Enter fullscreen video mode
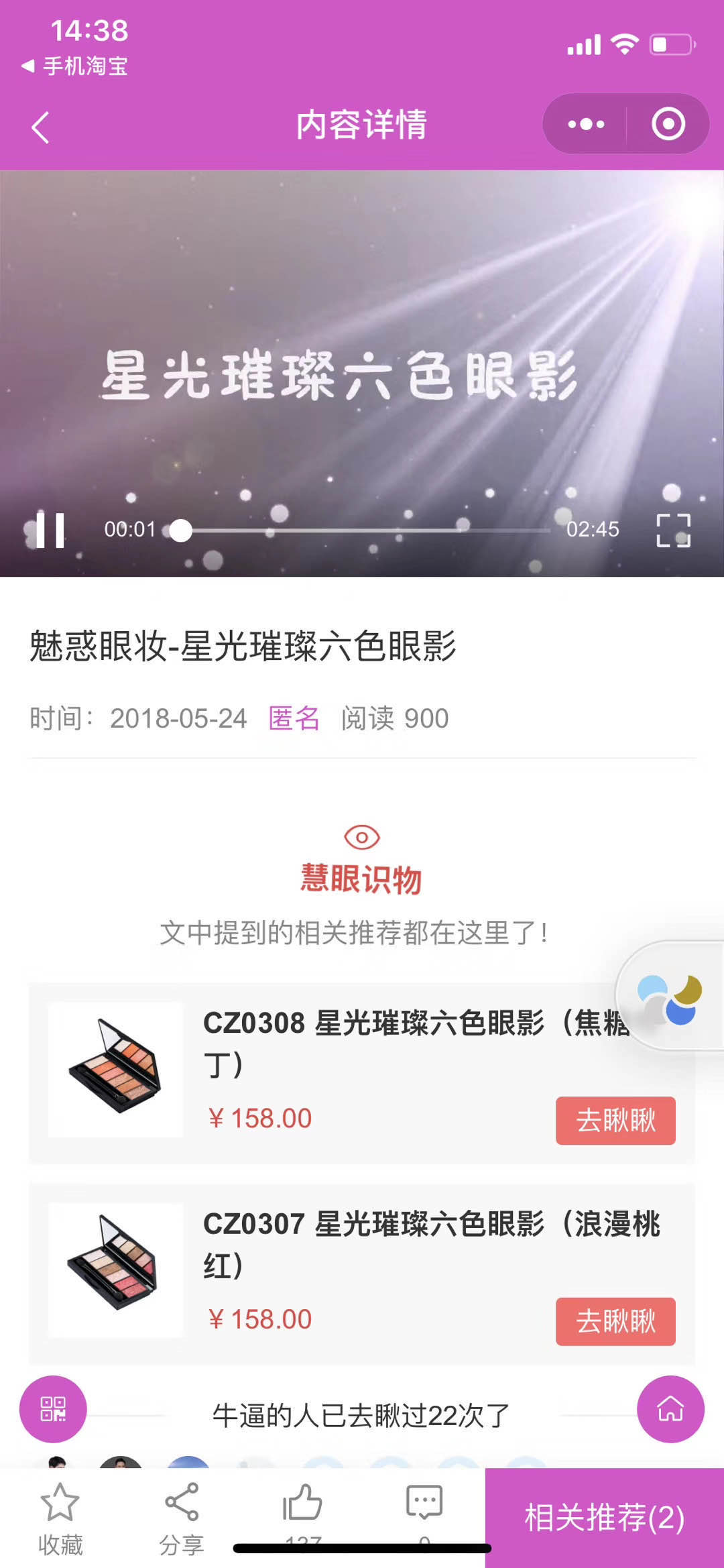The width and height of the screenshot is (724, 1568). click(673, 530)
